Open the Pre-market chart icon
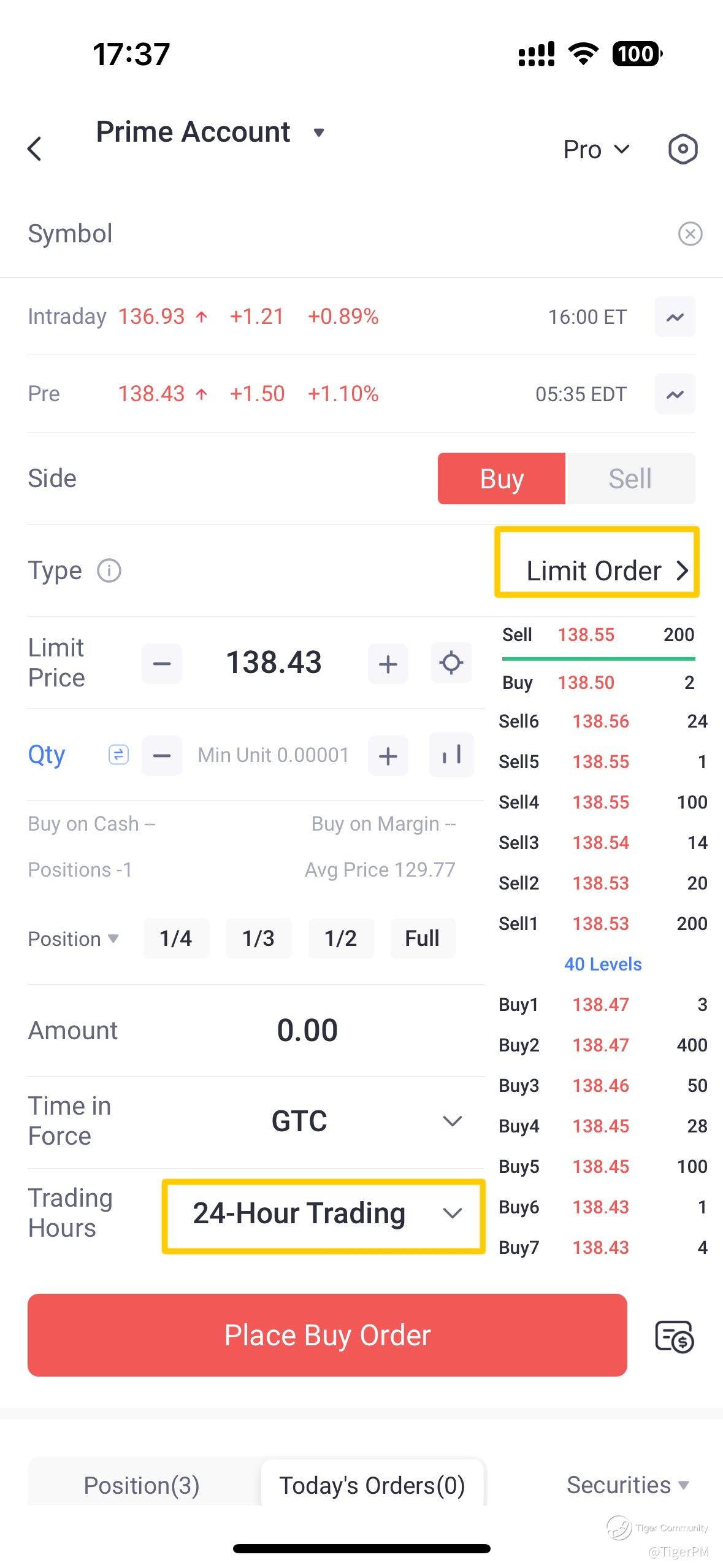 tap(675, 394)
